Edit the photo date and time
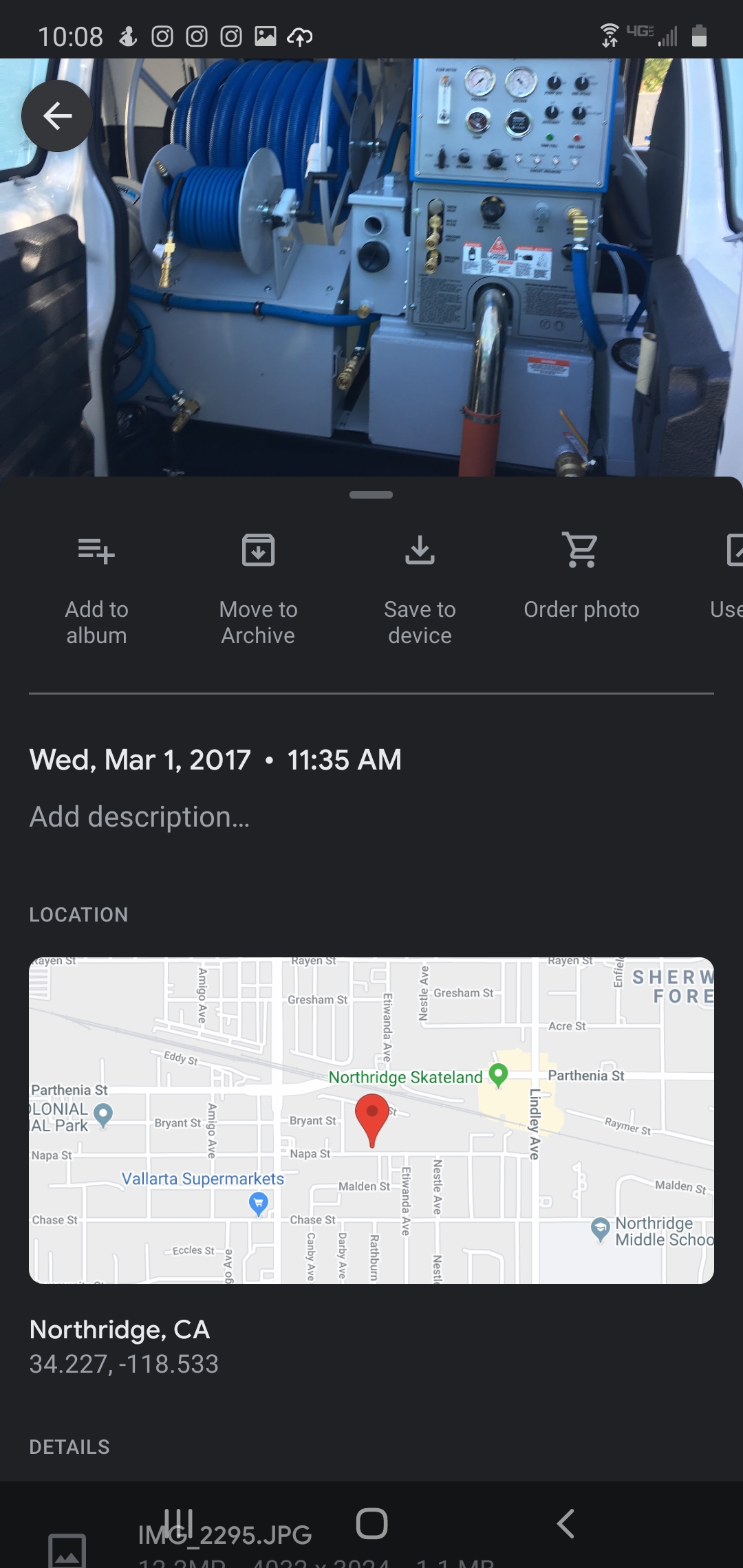The width and height of the screenshot is (743, 1568). 215,760
